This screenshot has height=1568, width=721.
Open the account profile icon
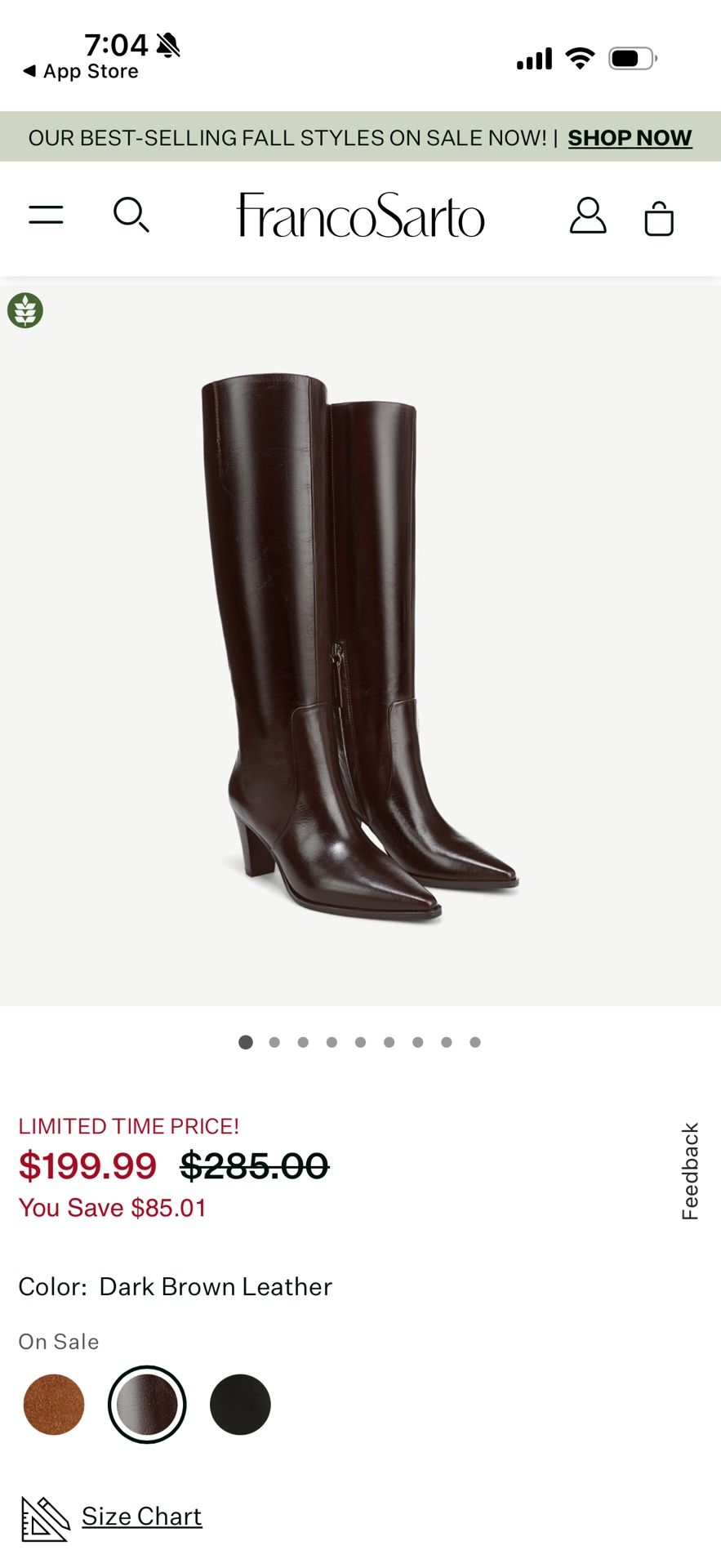tap(587, 217)
